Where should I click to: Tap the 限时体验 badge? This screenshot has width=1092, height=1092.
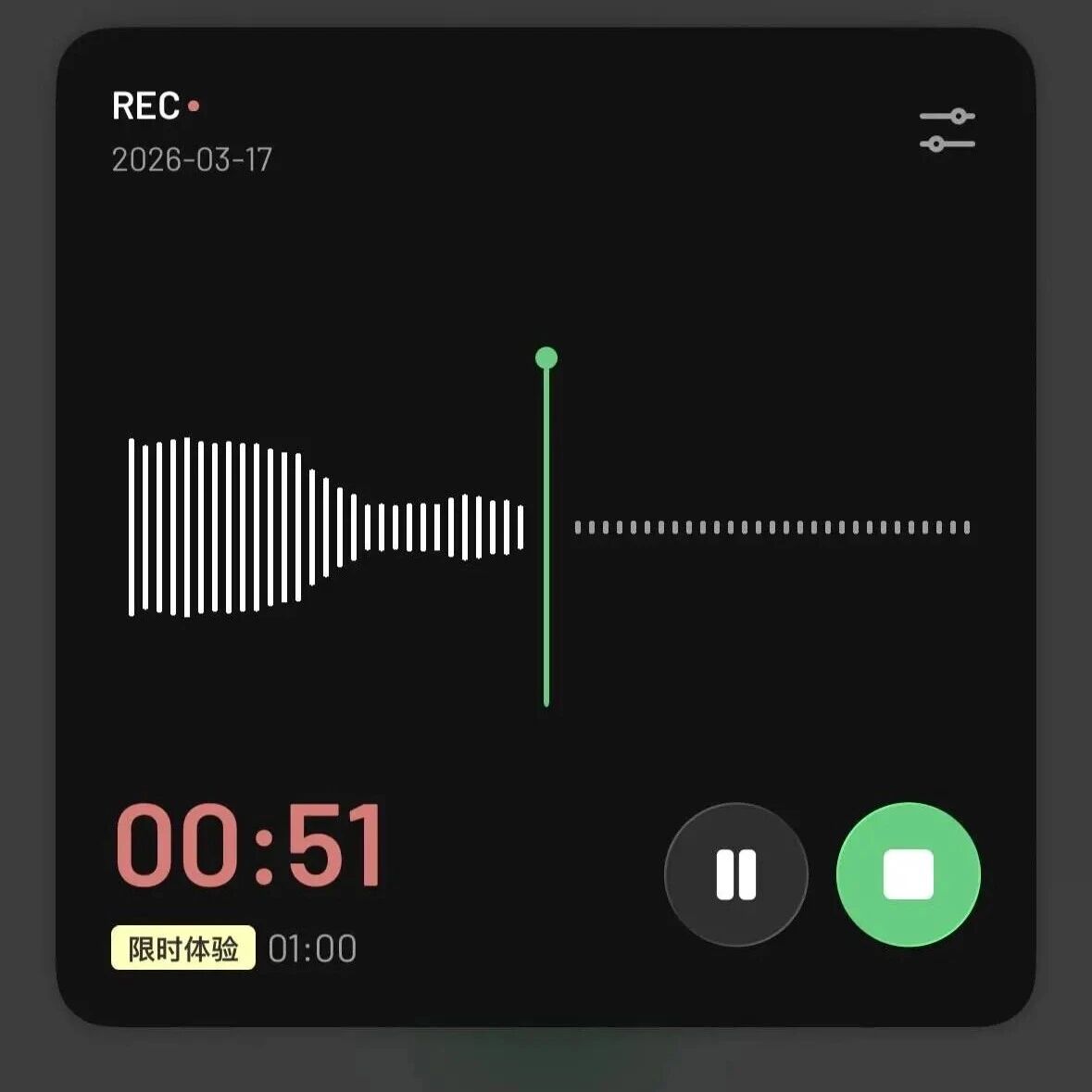(x=183, y=948)
